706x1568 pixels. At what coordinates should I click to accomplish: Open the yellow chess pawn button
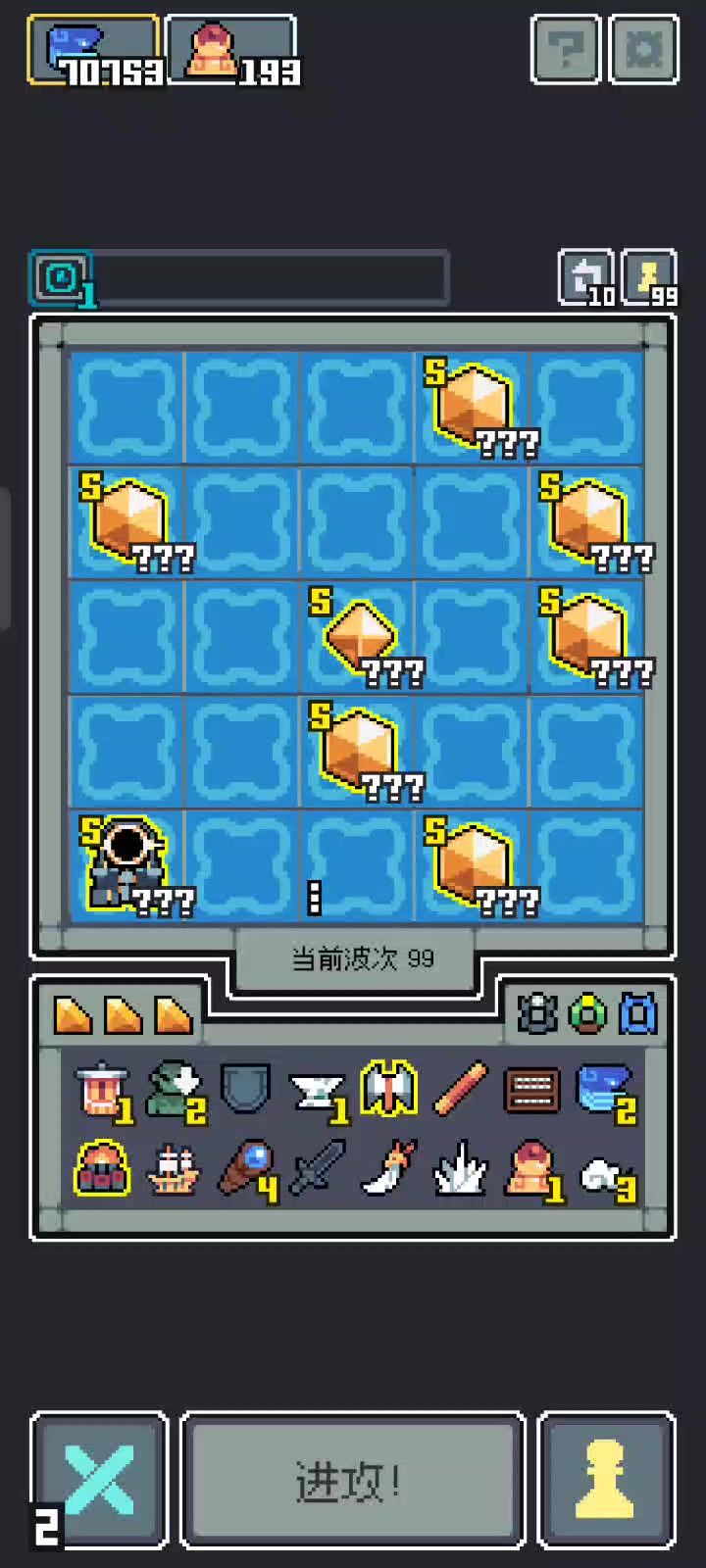click(x=606, y=1481)
